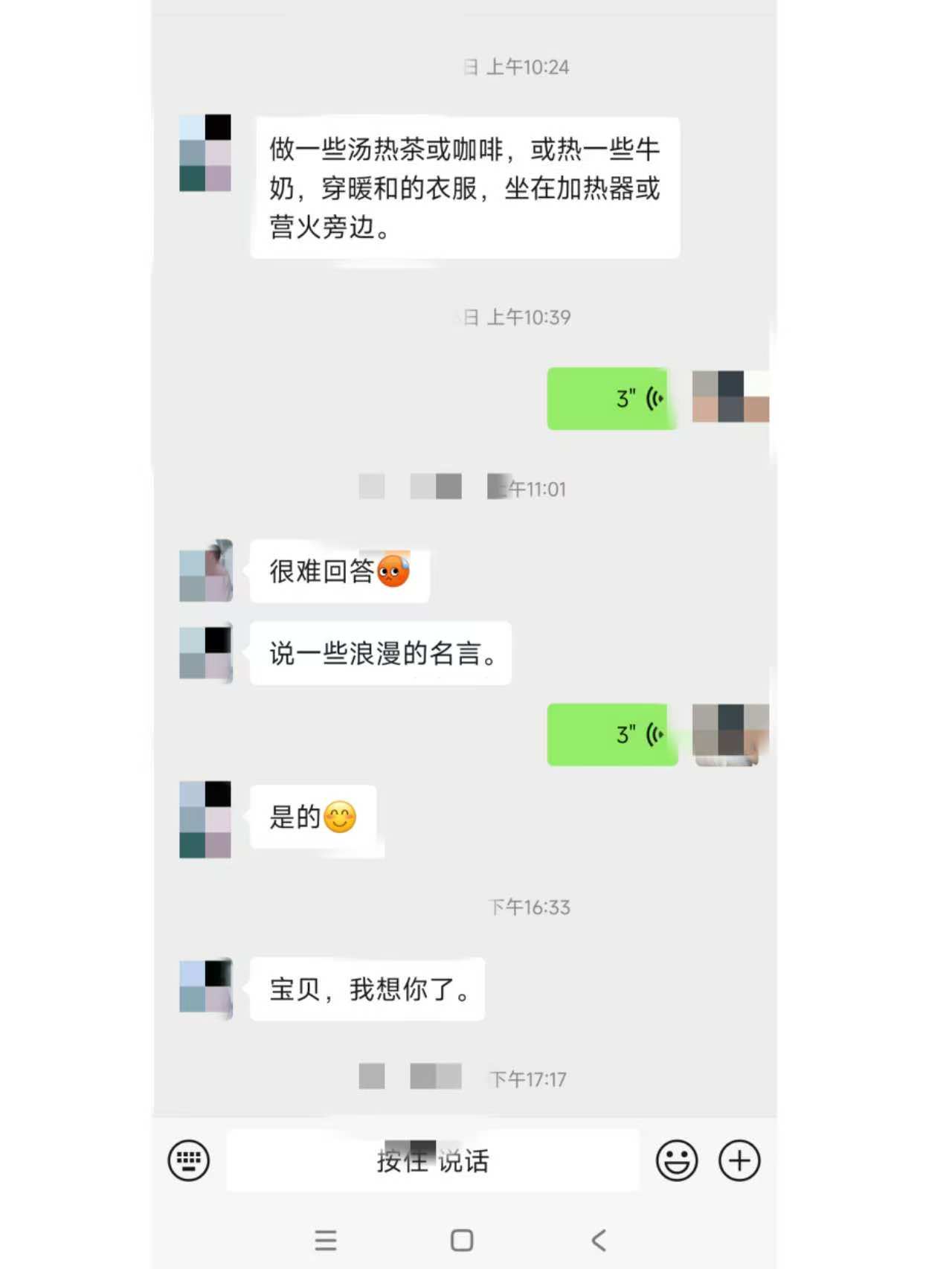Open the emoji sticker panel
This screenshot has height=1269, width=952.
[676, 1160]
